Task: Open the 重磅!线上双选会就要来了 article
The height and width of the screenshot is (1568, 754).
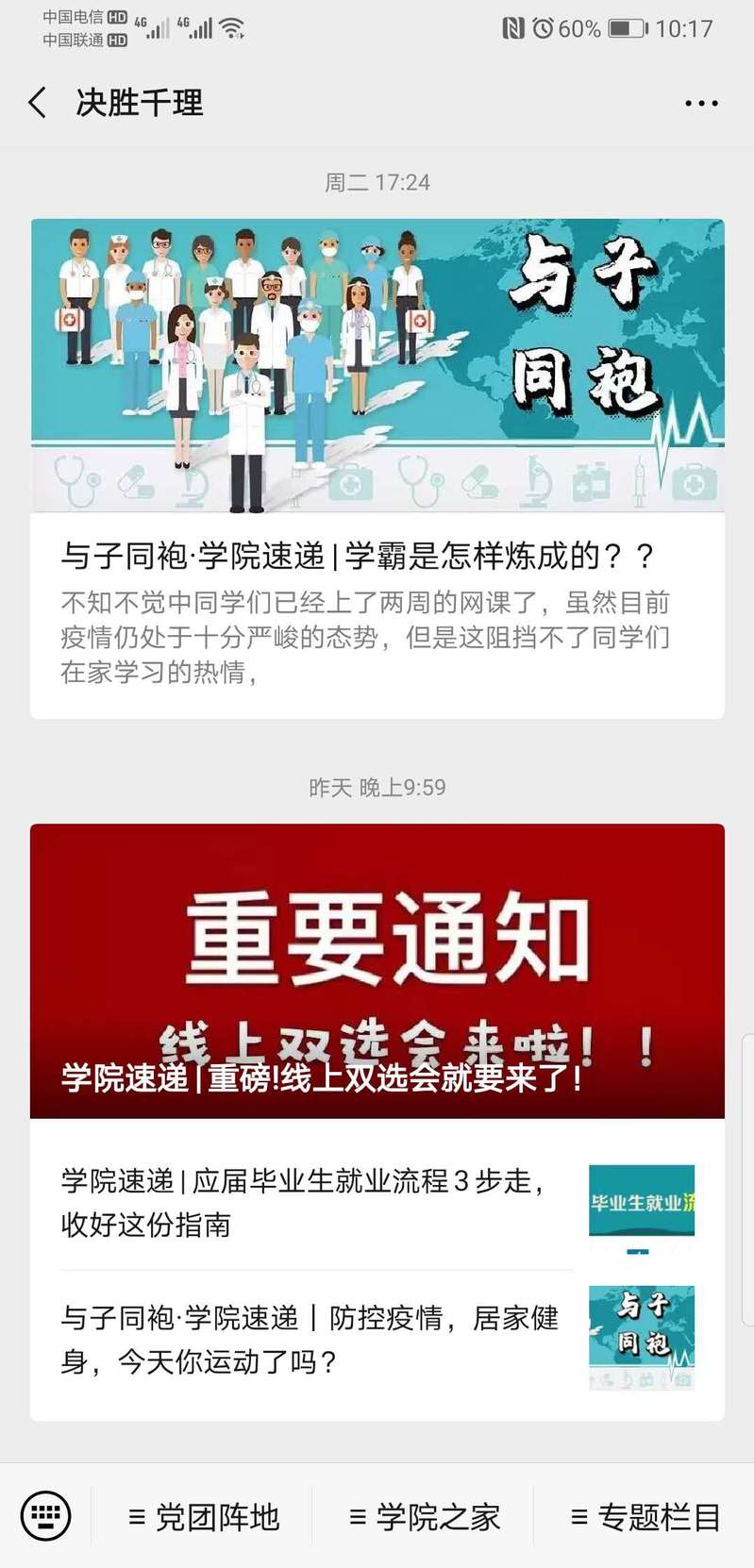Action: (x=377, y=972)
